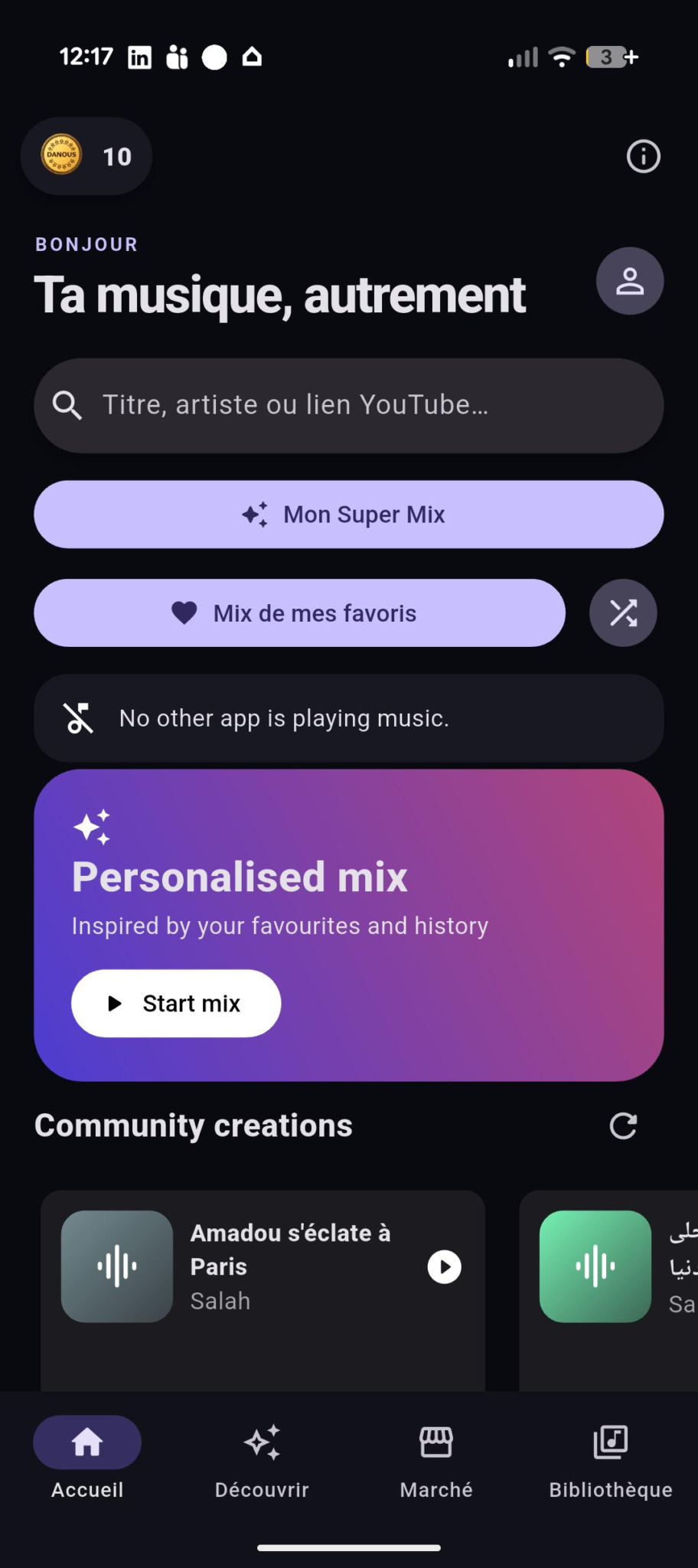Switch to the Découvrir tab
The image size is (698, 1568).
pos(262,1458)
